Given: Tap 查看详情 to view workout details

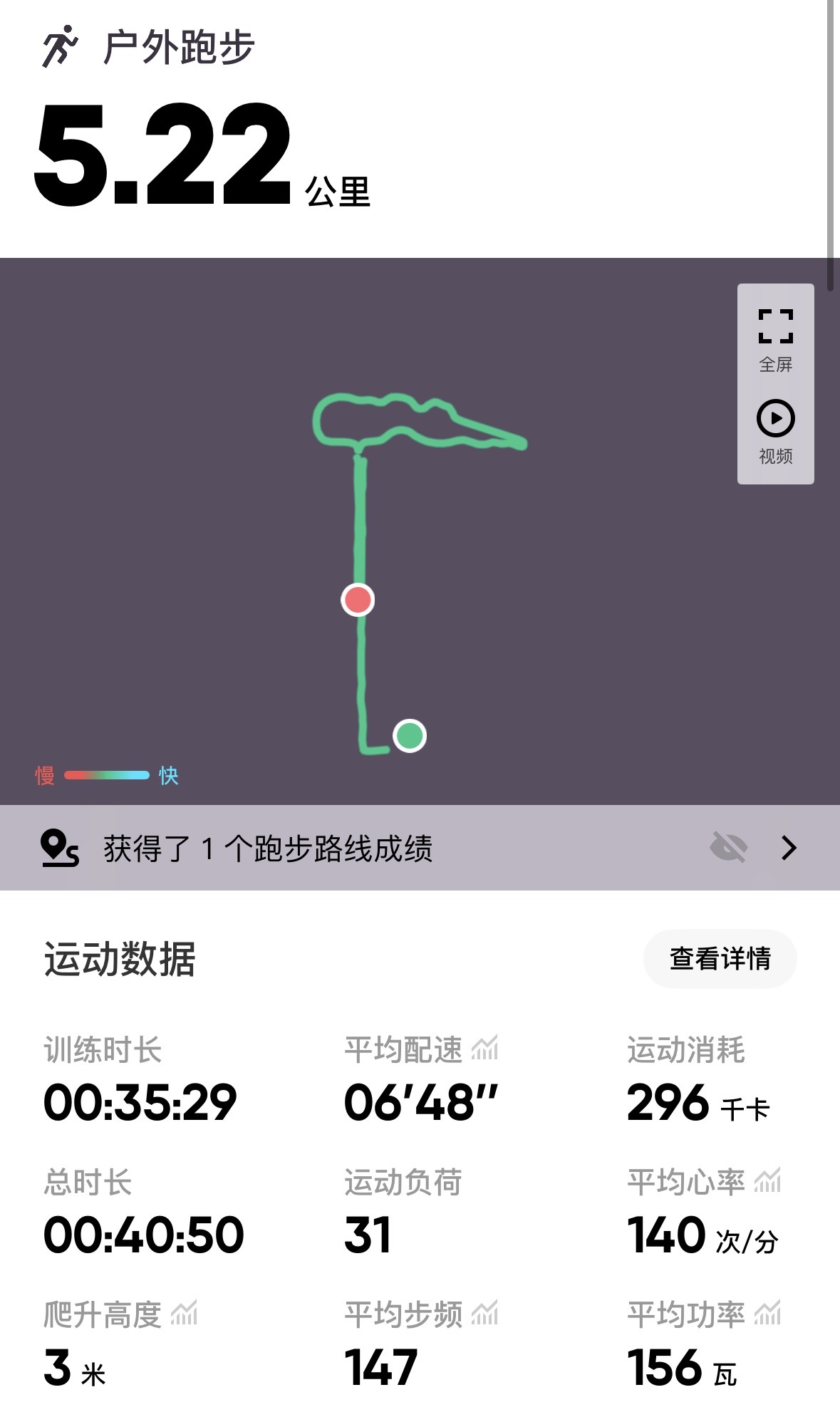Looking at the screenshot, I should tap(720, 958).
